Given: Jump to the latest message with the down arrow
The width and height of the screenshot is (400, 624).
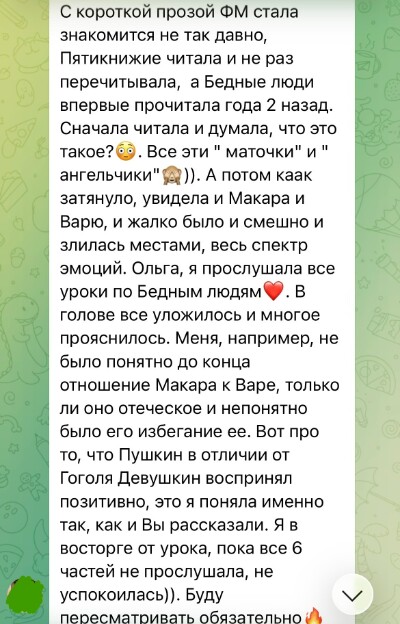Looking at the screenshot, I should [x=352, y=595].
